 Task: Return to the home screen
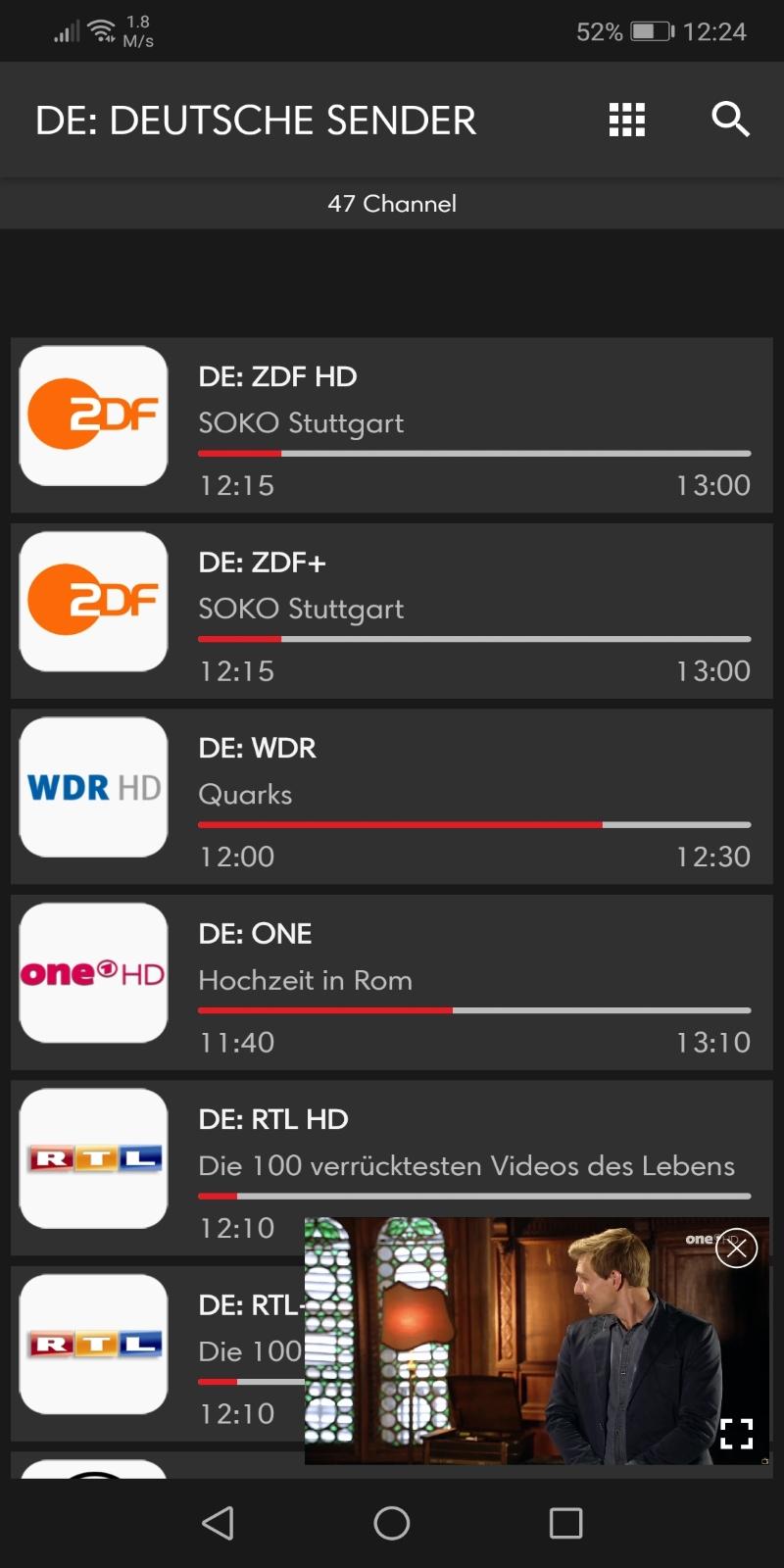pos(392,1523)
